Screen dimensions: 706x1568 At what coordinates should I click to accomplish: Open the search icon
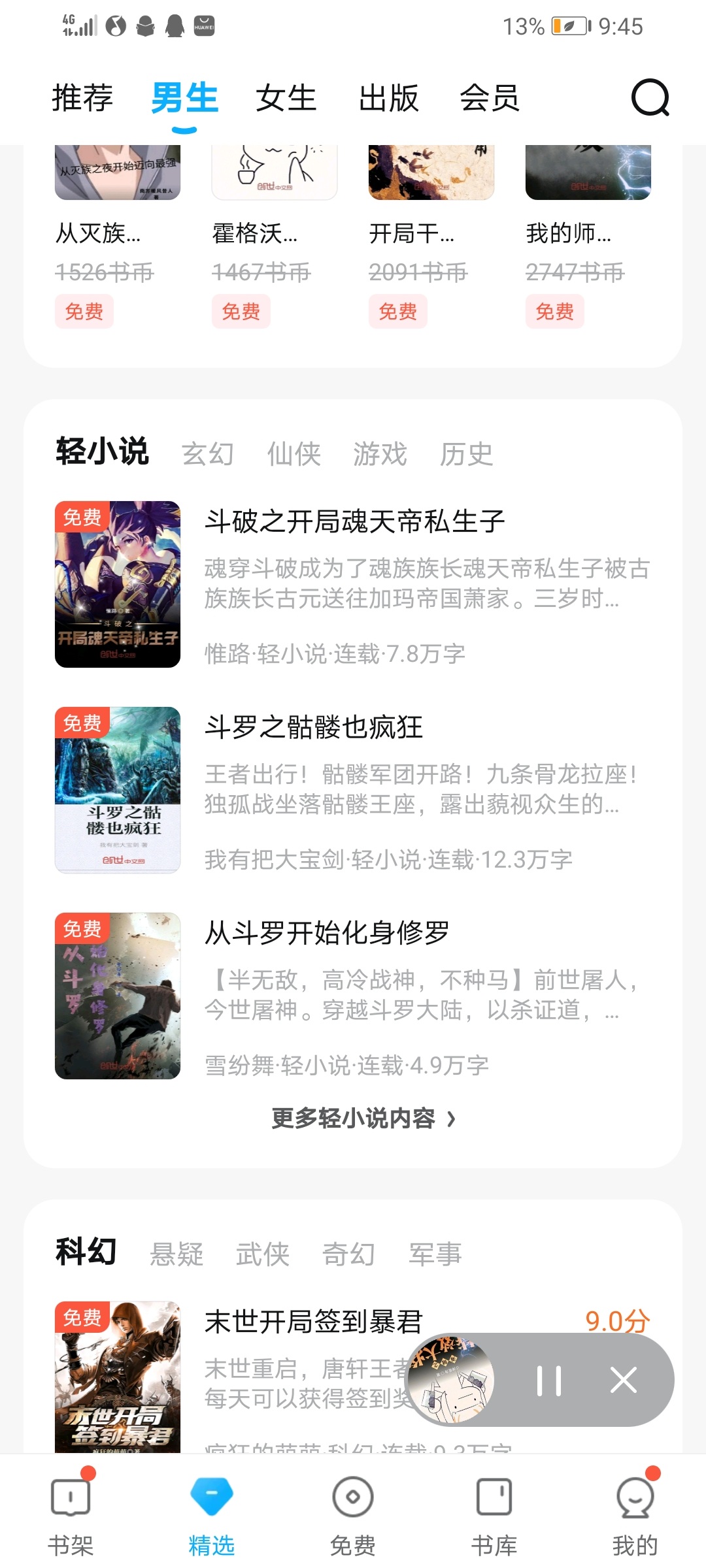[650, 98]
